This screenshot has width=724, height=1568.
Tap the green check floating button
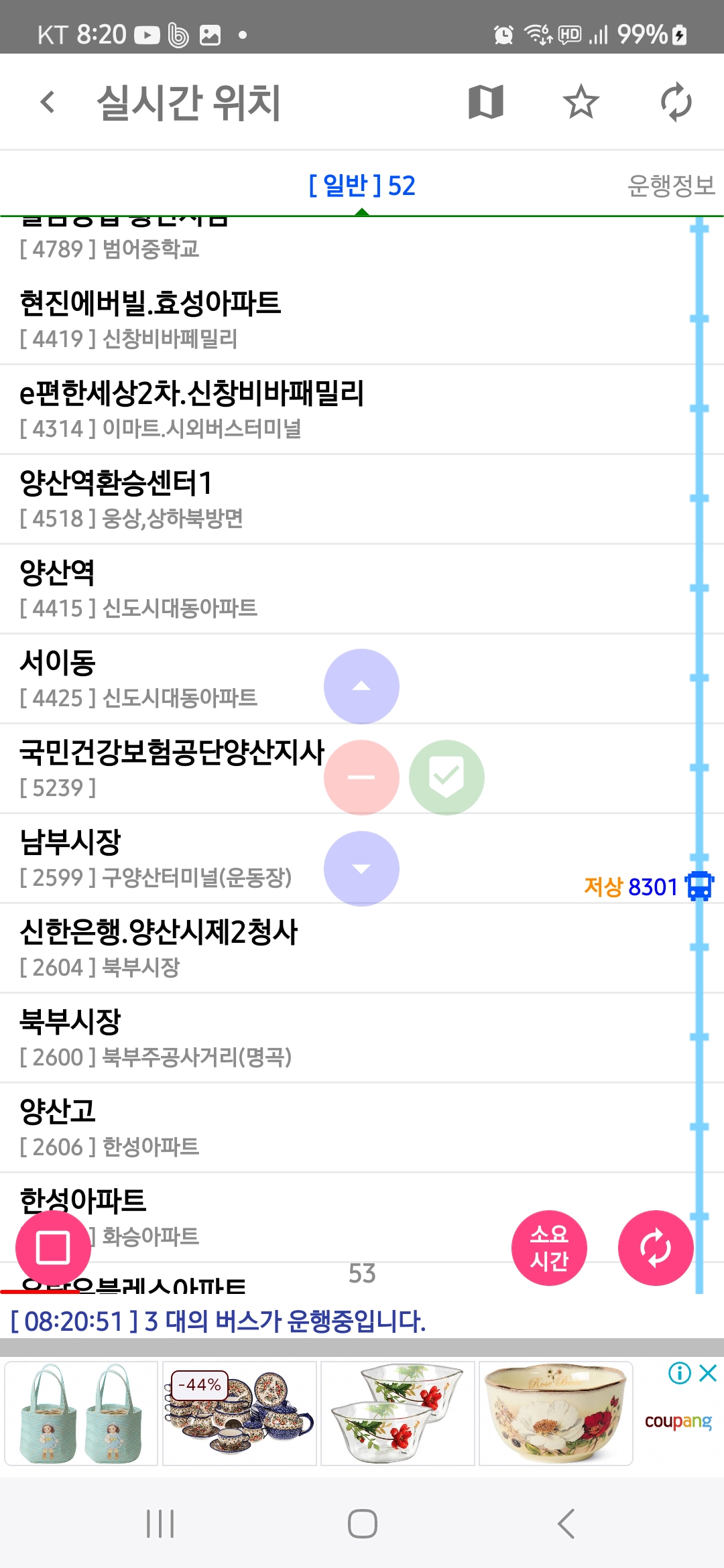tap(446, 777)
